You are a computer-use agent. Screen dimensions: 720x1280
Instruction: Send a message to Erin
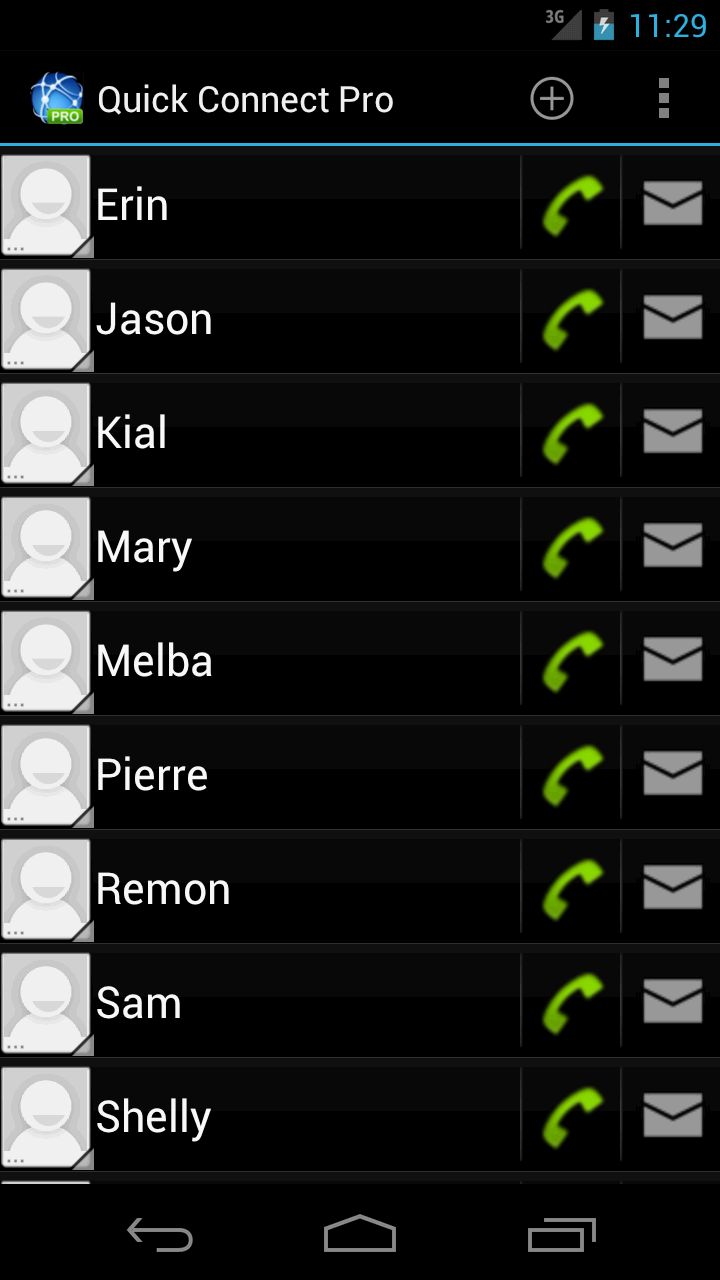pyautogui.click(x=672, y=204)
